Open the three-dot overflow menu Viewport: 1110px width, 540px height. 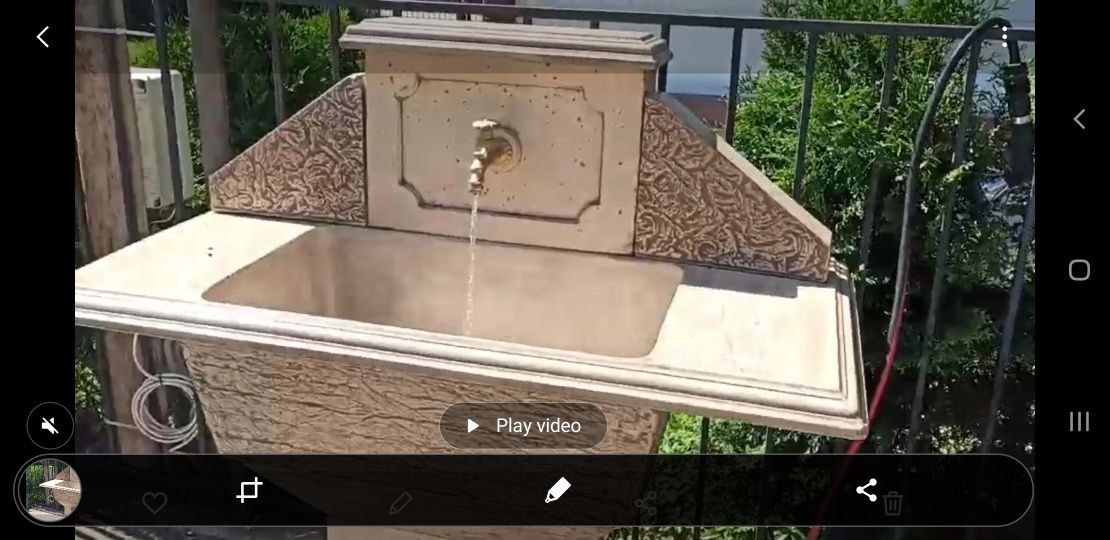1004,37
